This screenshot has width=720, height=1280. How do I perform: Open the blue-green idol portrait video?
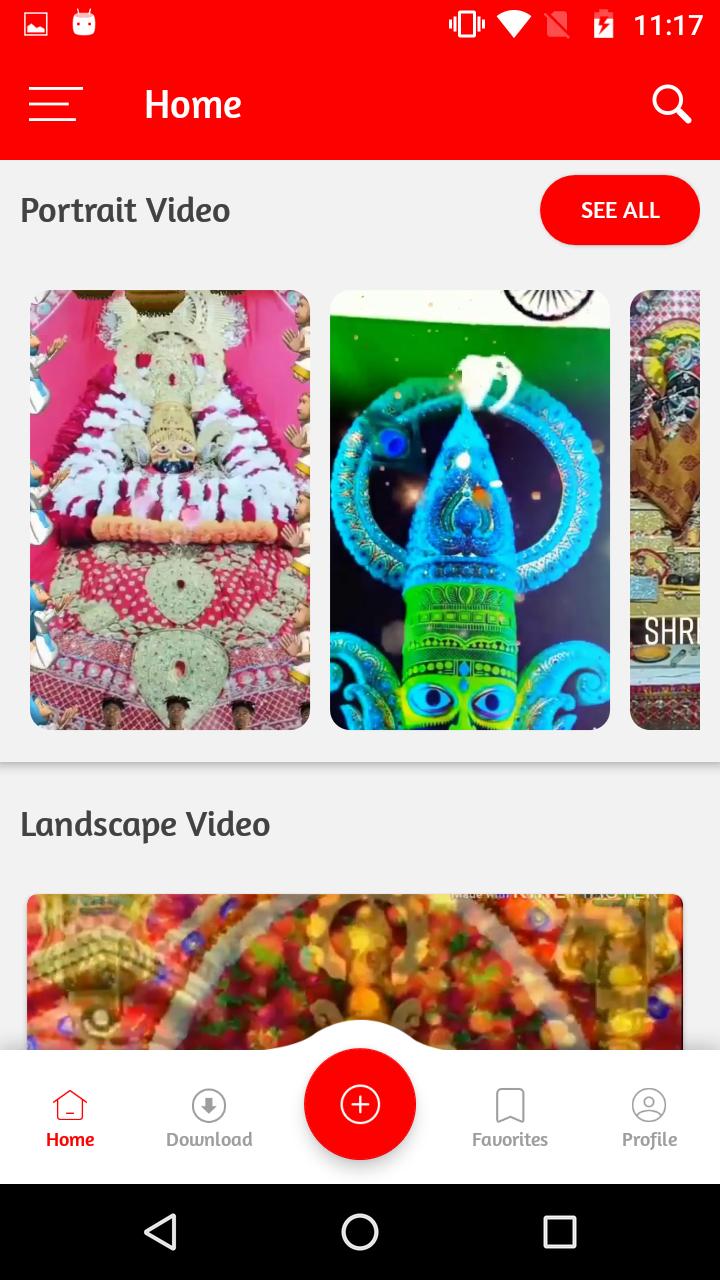coord(470,510)
